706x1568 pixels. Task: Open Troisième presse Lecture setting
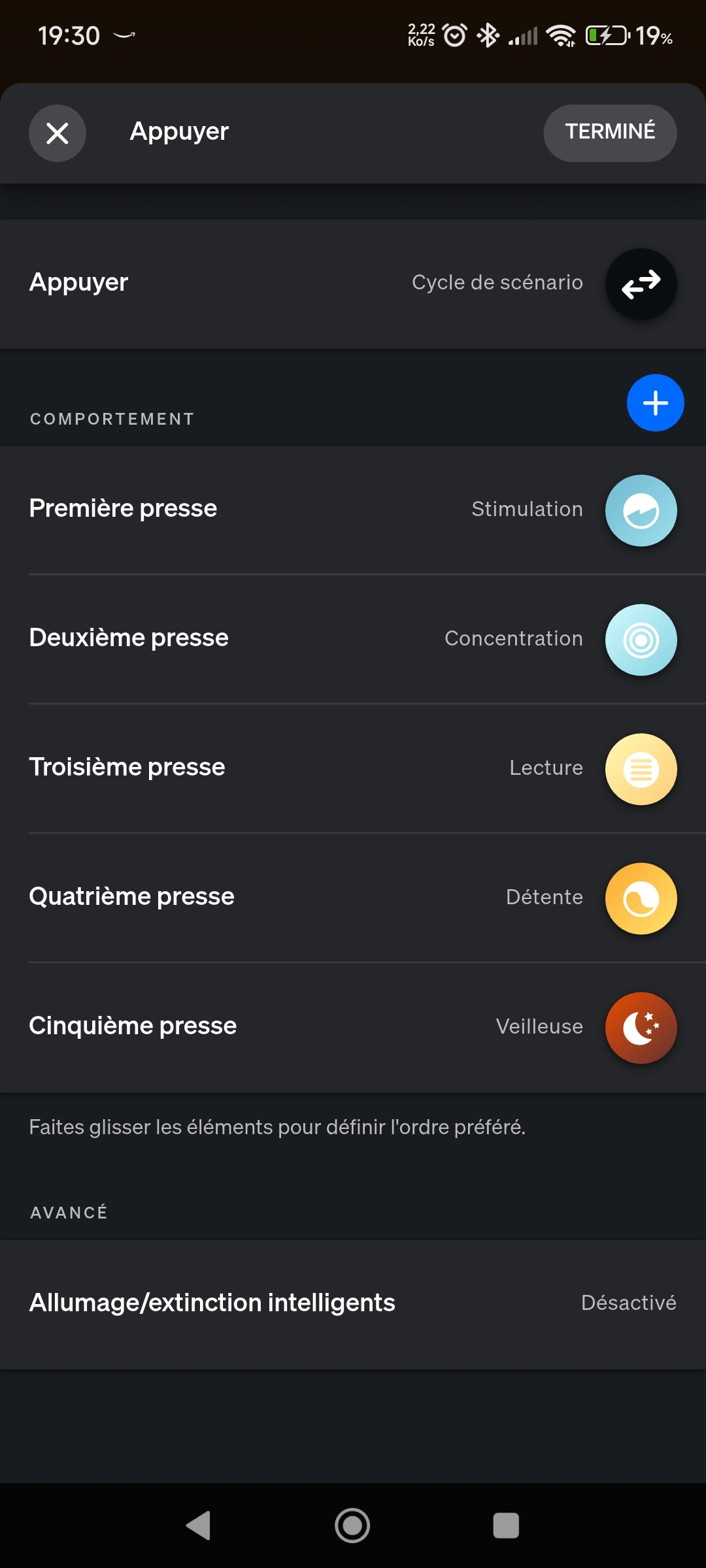click(353, 768)
